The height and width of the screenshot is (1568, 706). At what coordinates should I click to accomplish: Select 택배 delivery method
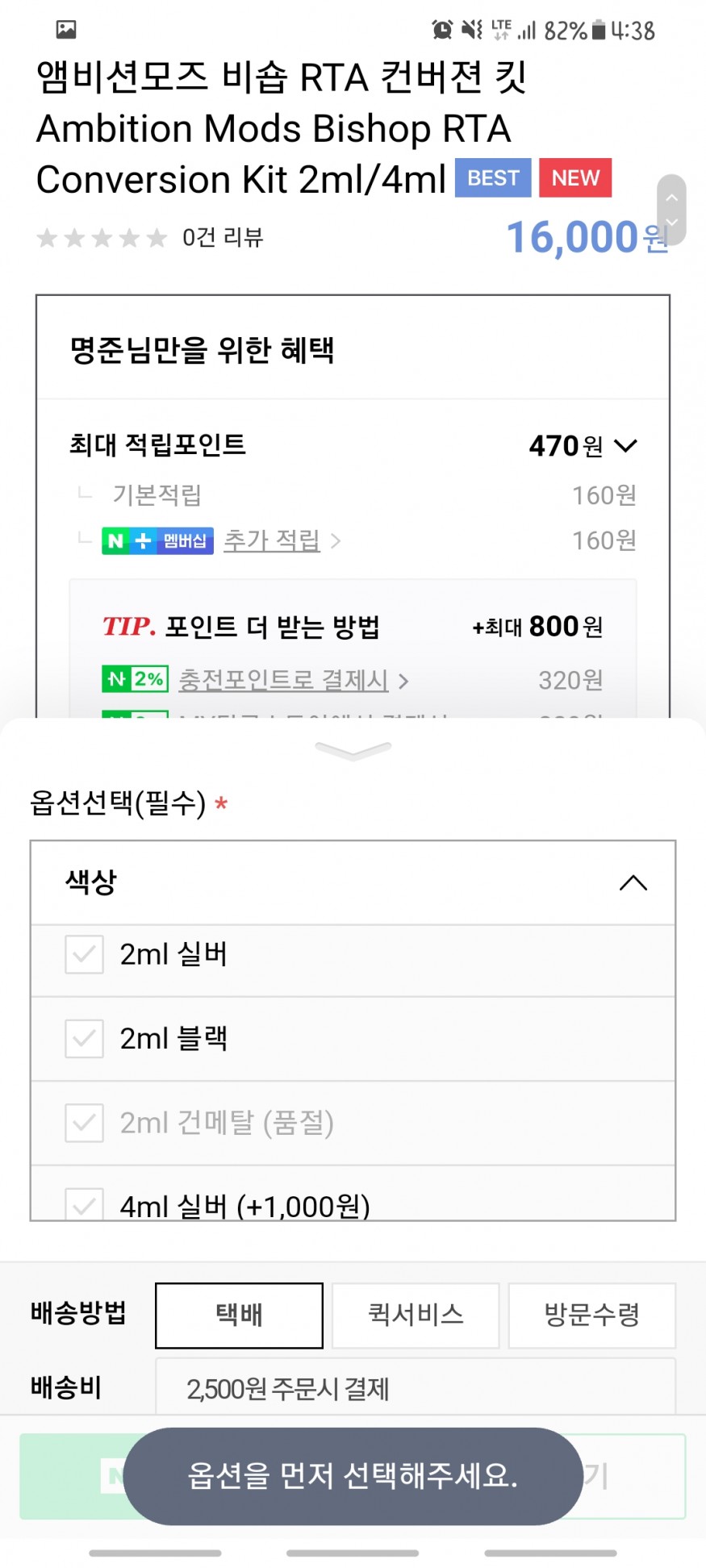pos(239,1315)
